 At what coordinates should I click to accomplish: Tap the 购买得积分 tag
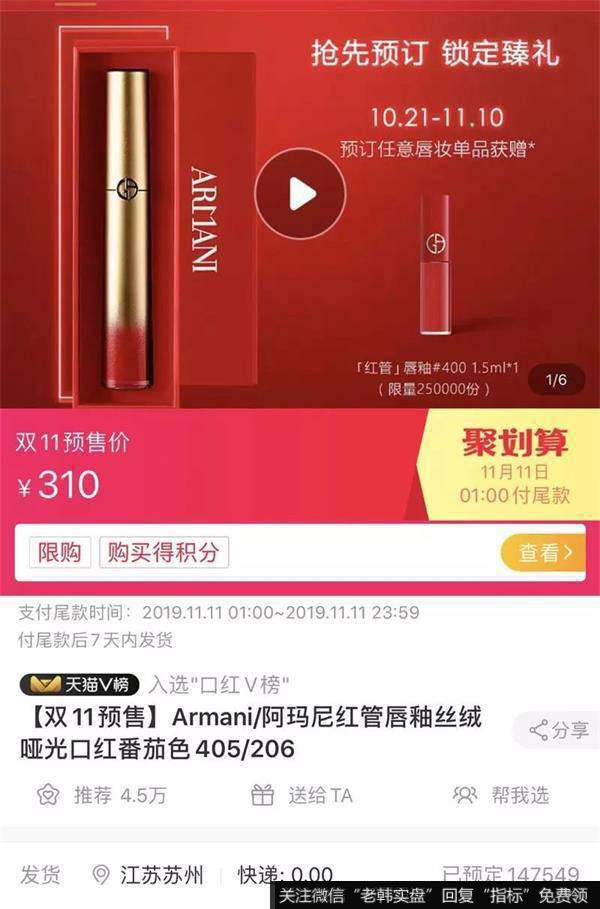click(x=163, y=552)
